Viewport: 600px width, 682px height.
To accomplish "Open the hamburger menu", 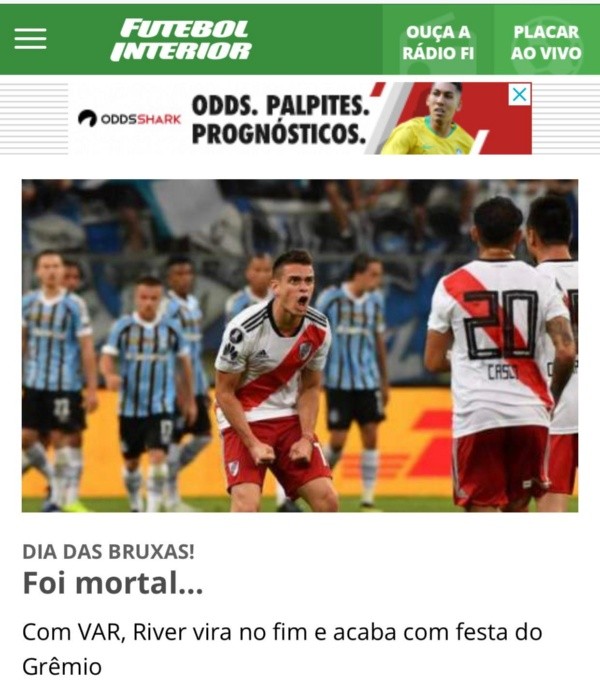I will (x=30, y=38).
